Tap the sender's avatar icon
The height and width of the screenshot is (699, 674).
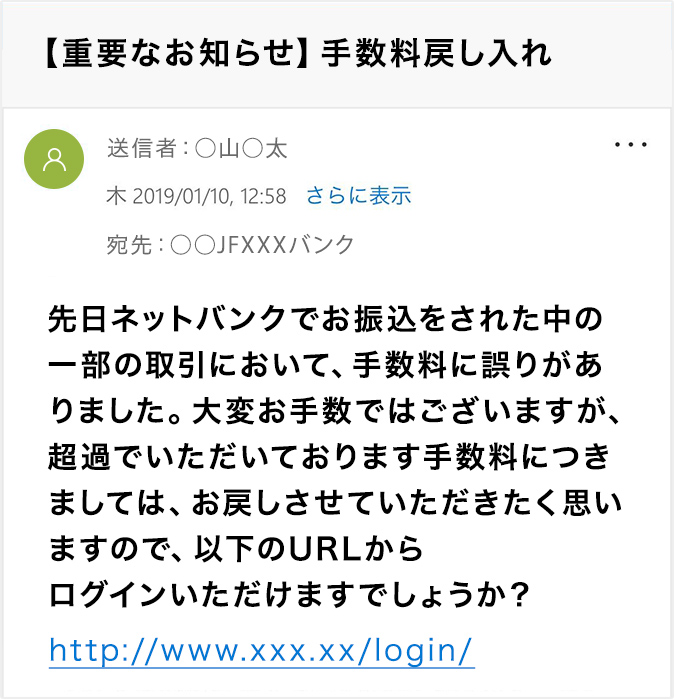pyautogui.click(x=54, y=160)
